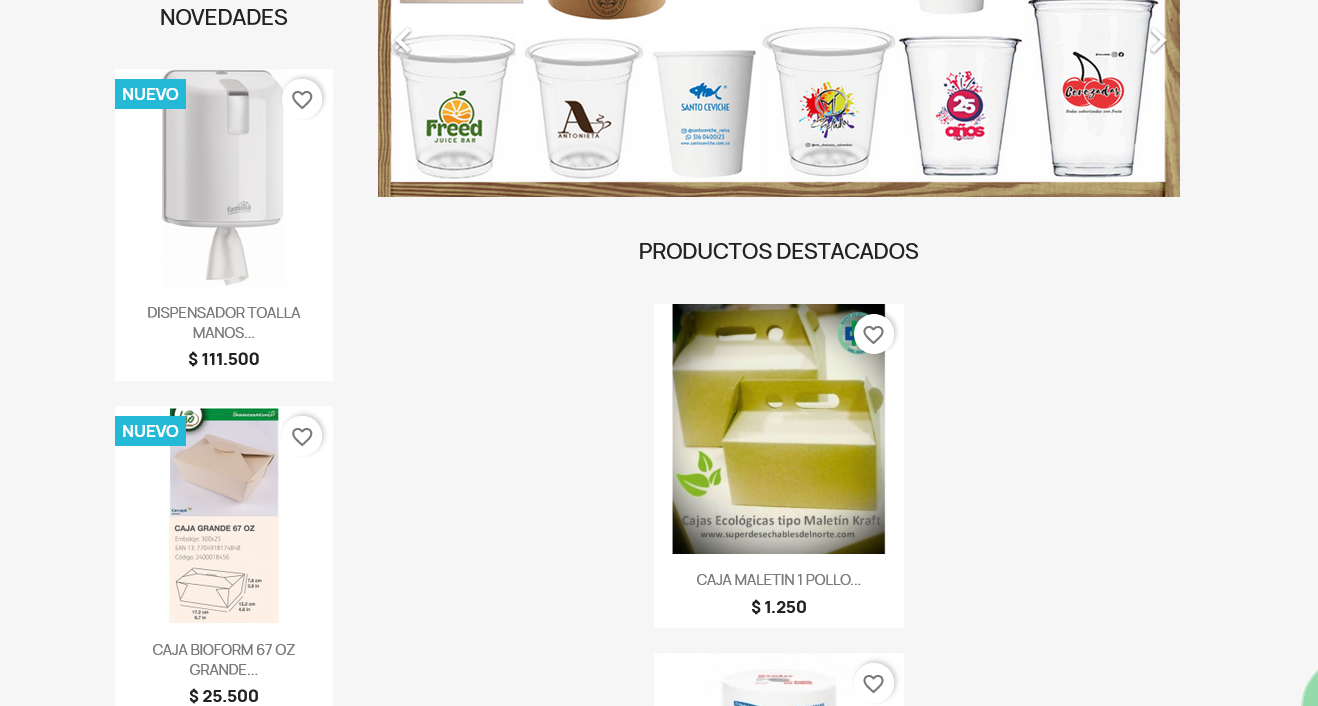Go to the next banner slide
Viewport: 1318px width, 706px height.
pos(1157,41)
